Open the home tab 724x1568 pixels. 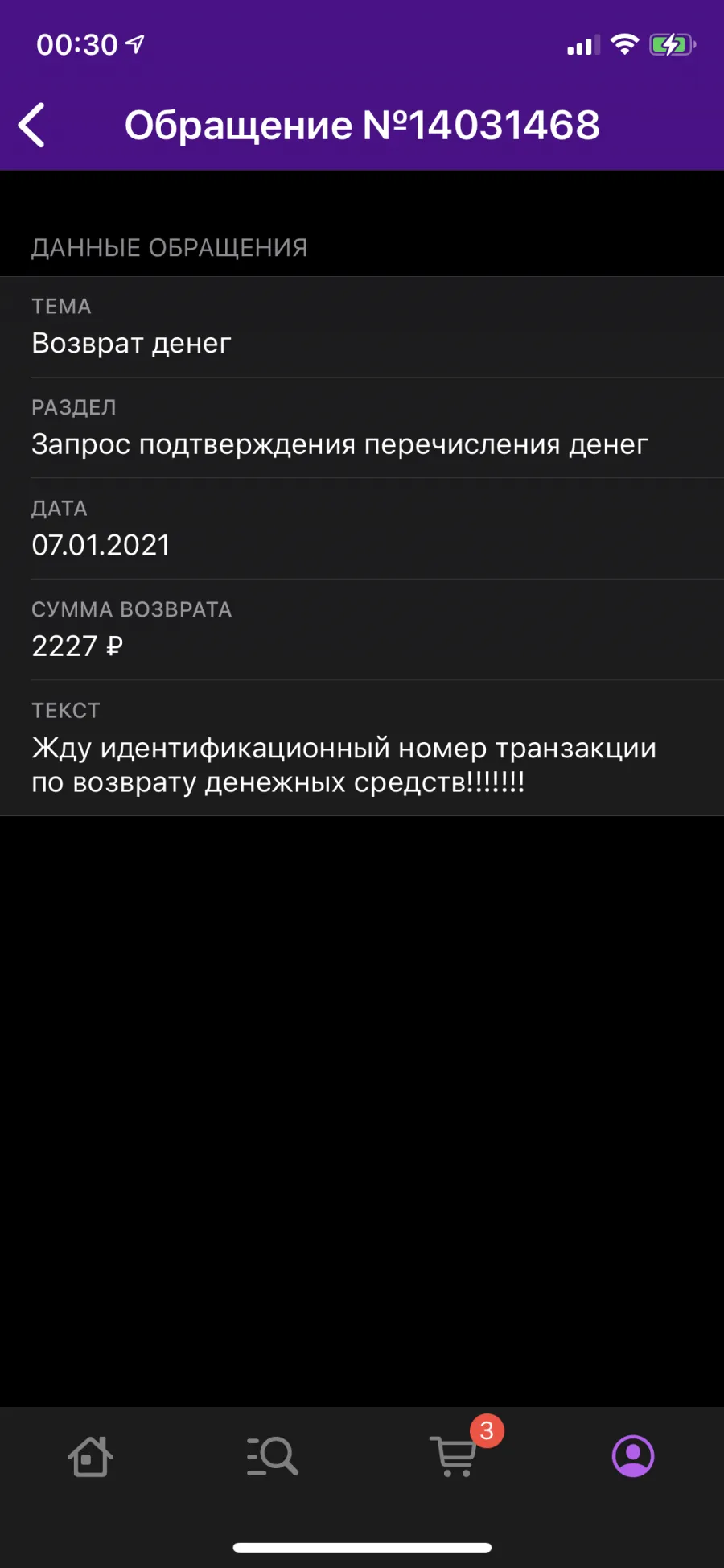90,1457
